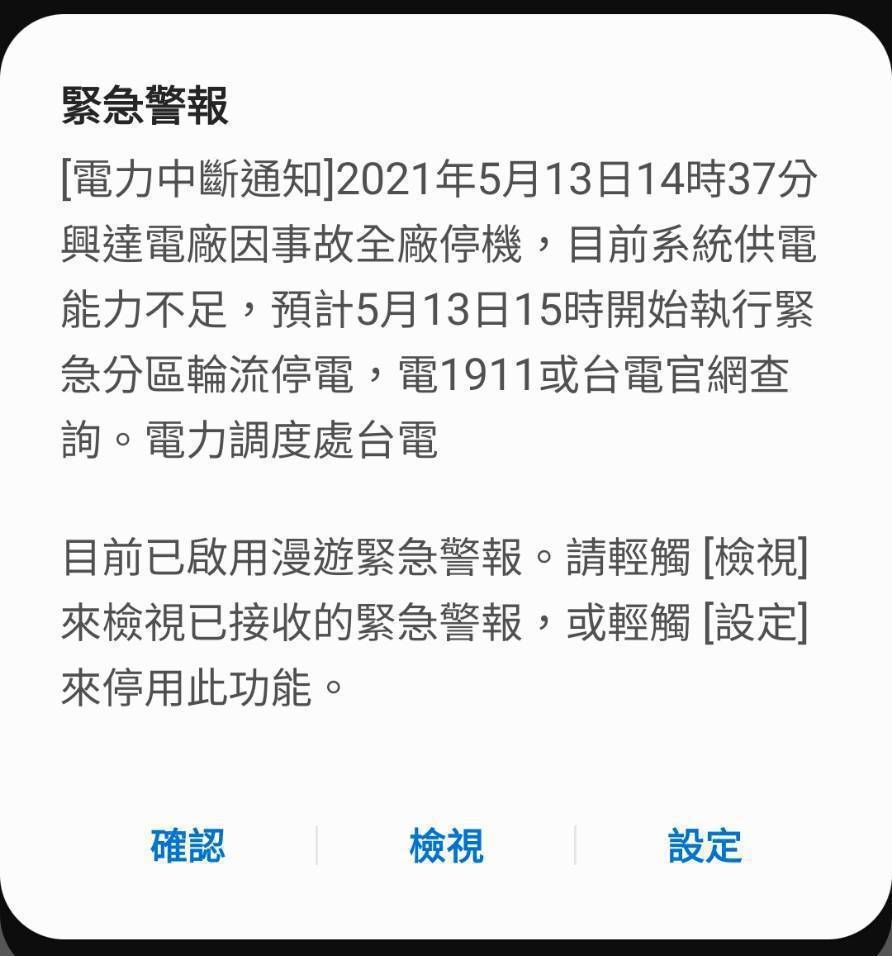Tap 檢視 to view received alerts
The width and height of the screenshot is (892, 956).
446,846
